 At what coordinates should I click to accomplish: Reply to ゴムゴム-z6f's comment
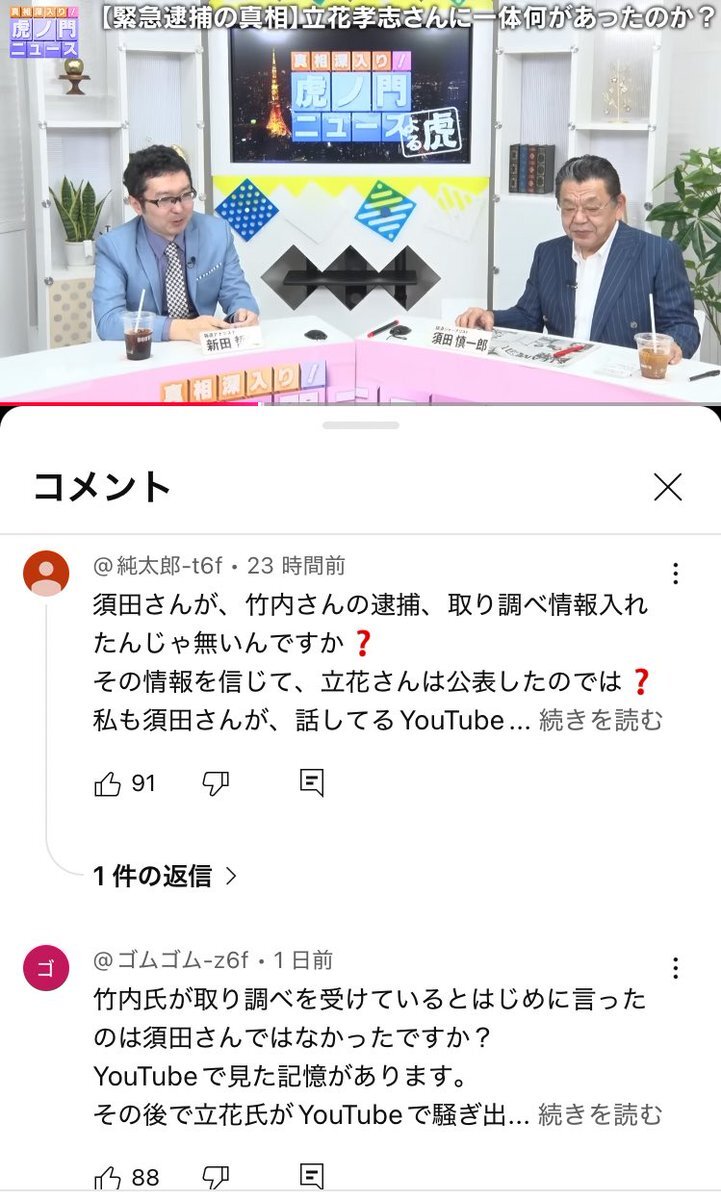(x=312, y=1177)
